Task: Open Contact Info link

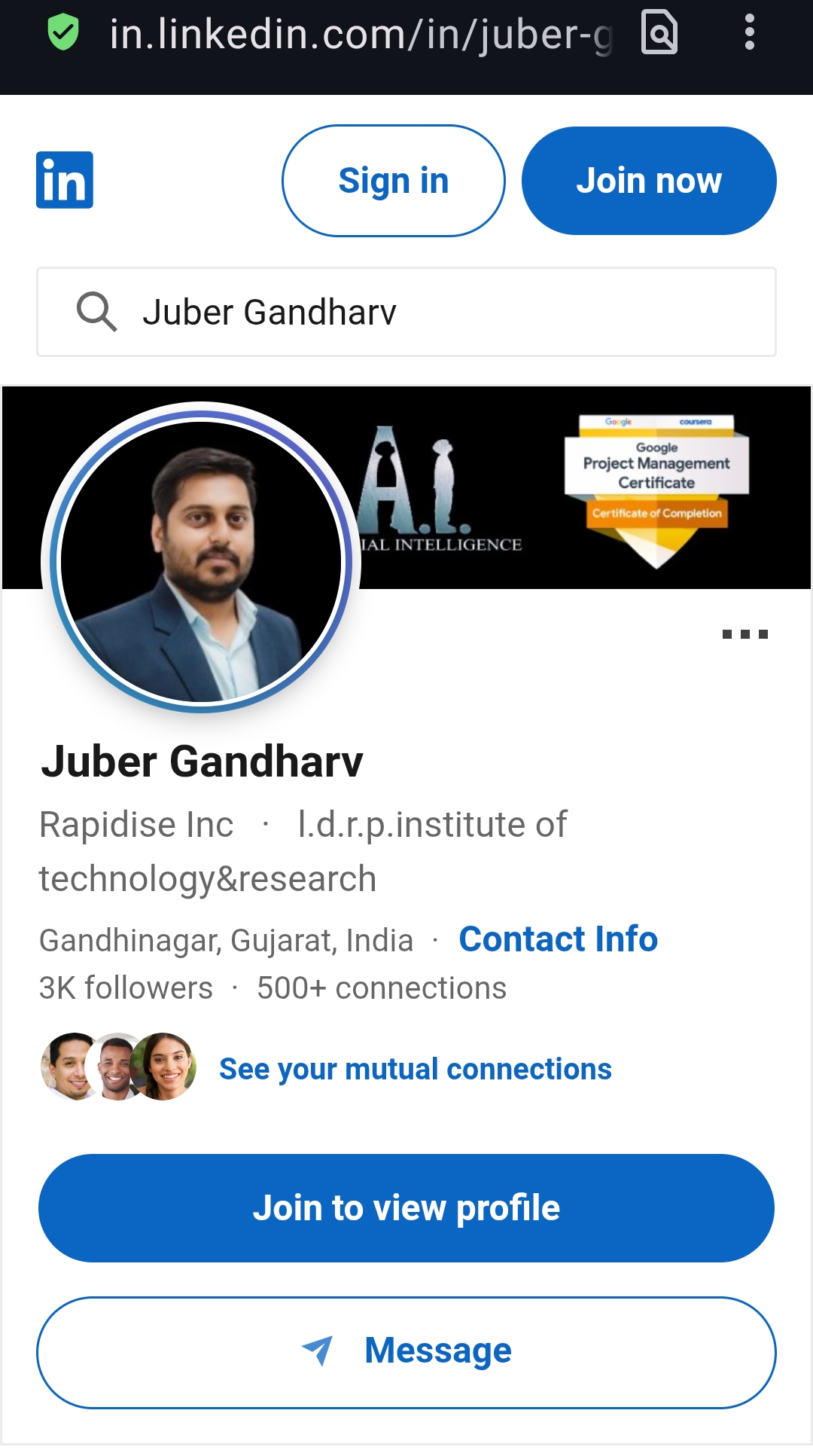Action: pos(558,939)
